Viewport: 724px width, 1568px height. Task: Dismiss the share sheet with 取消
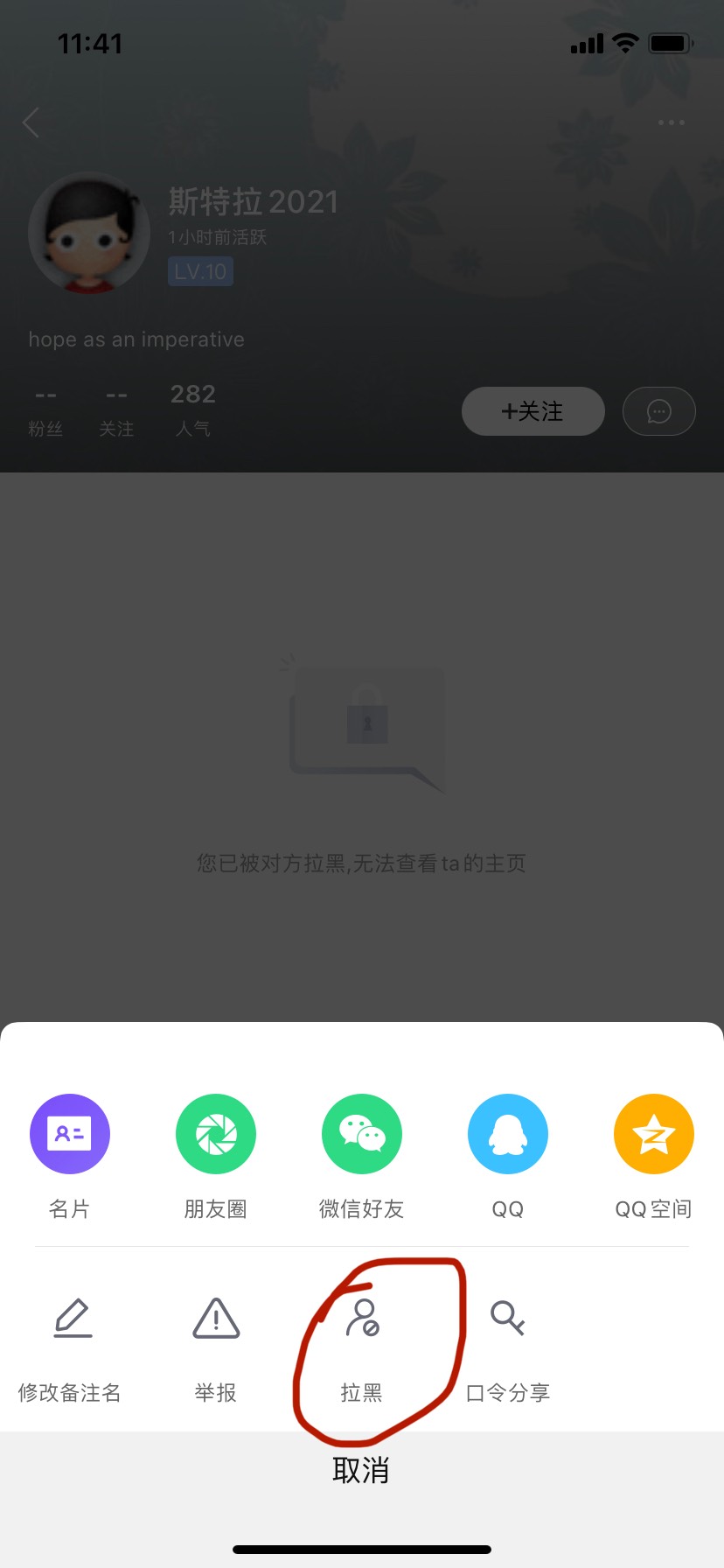(361, 1470)
